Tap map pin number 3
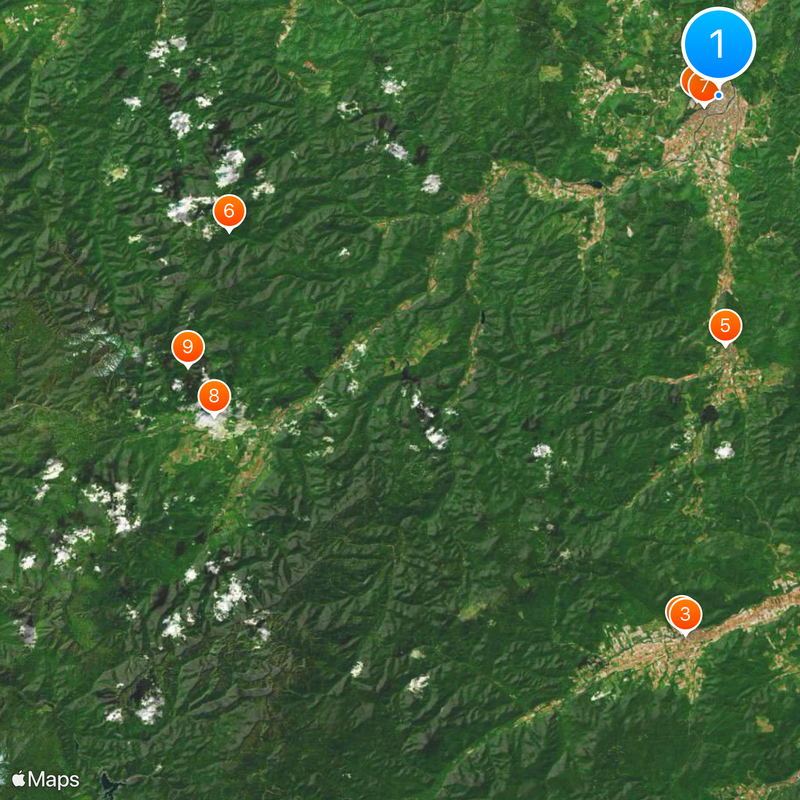 685,613
